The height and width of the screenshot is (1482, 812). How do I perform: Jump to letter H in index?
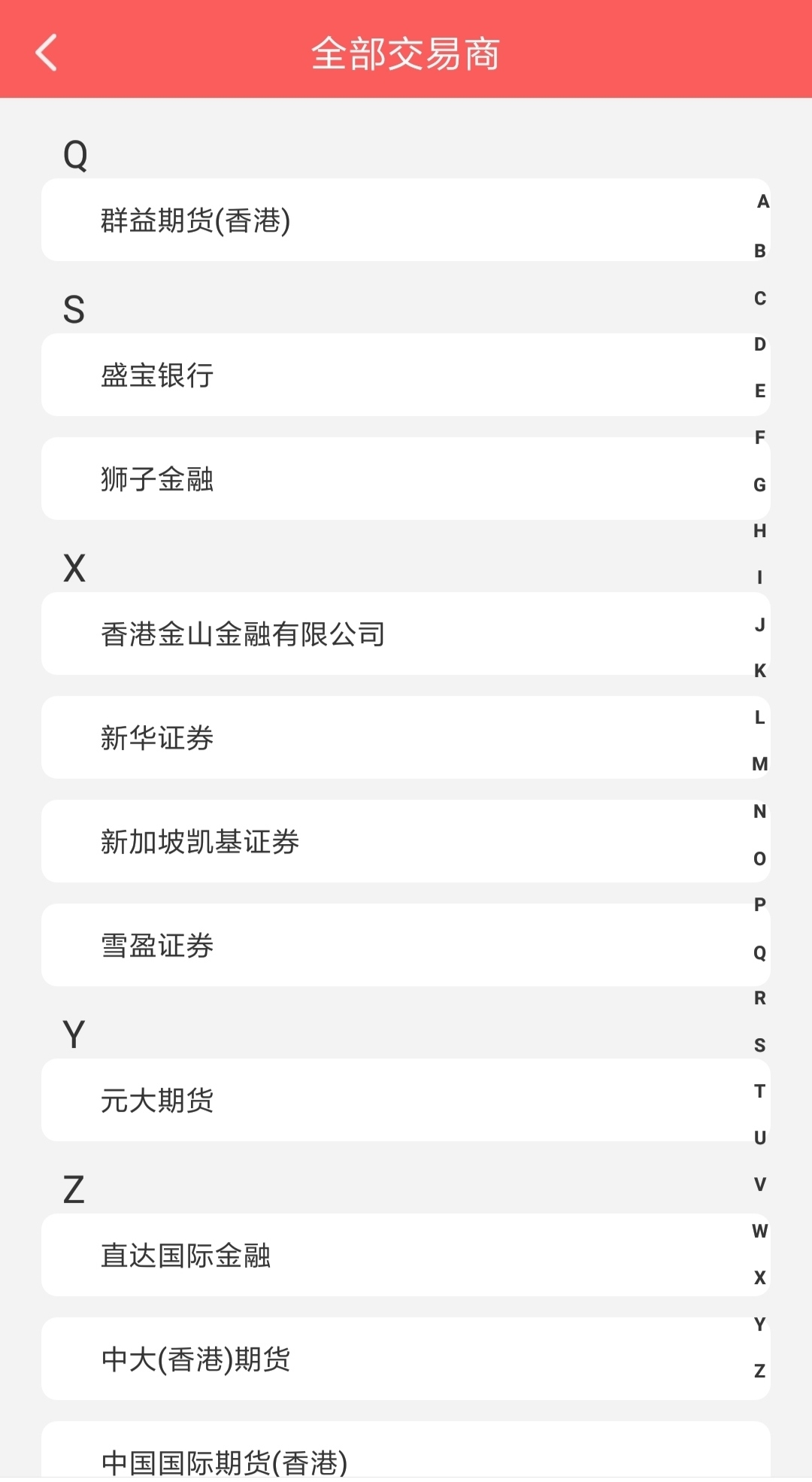(760, 531)
